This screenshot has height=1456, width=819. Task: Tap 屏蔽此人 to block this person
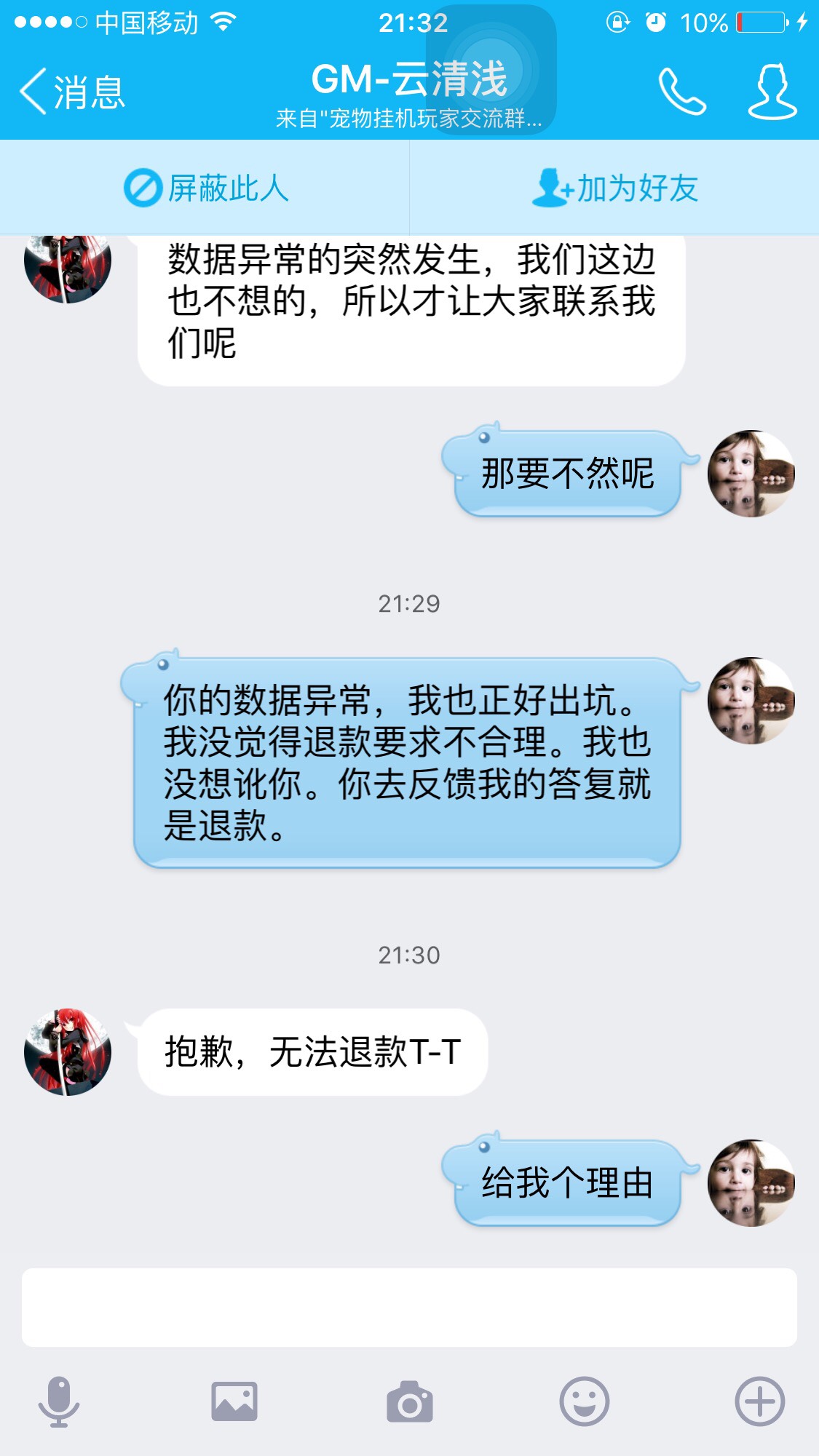click(x=206, y=188)
